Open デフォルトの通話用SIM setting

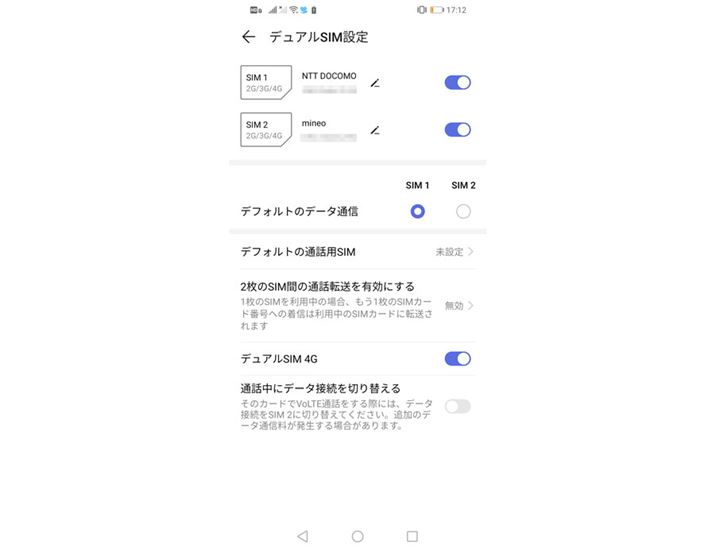point(357,252)
